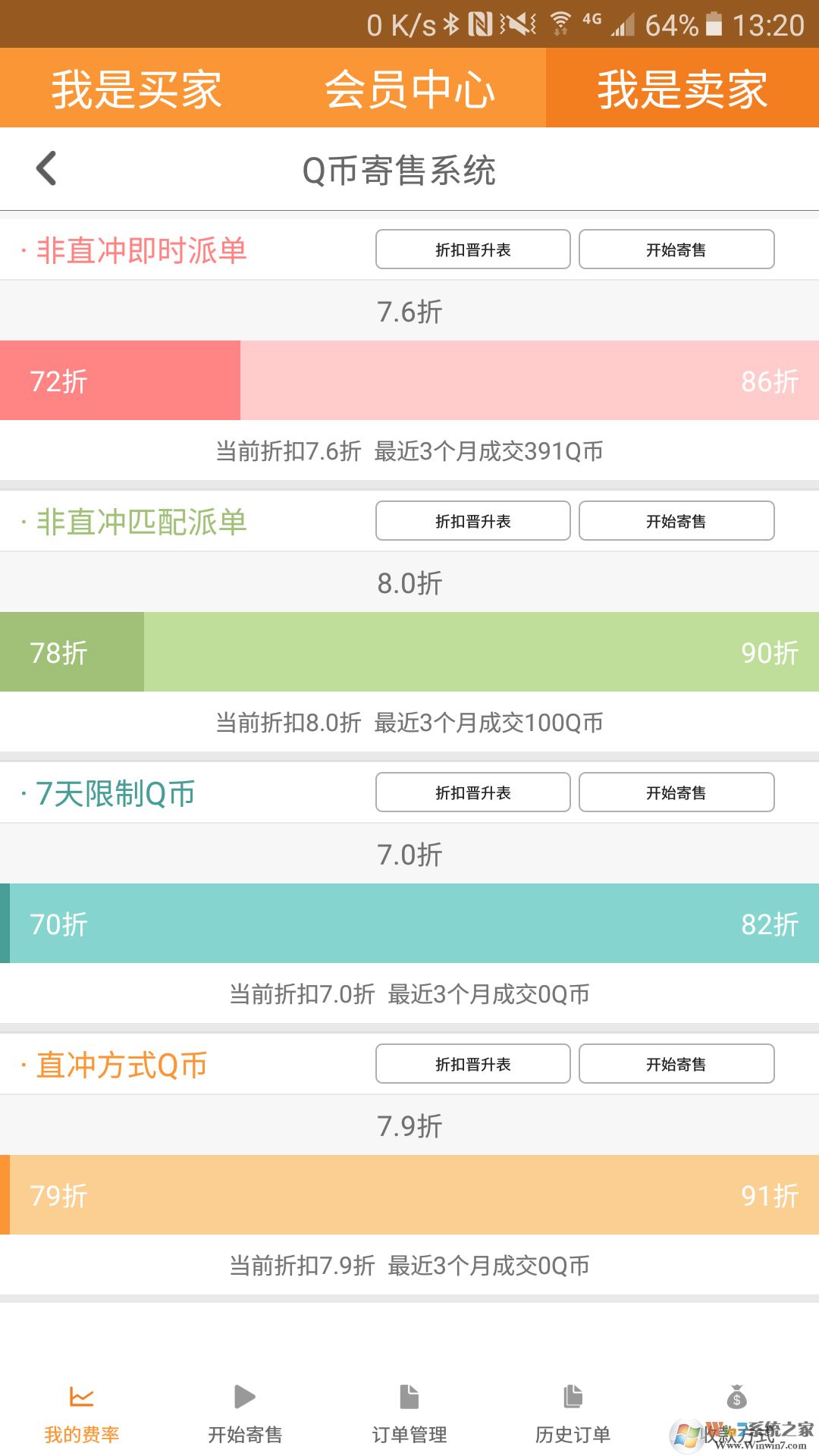Open 折扣晋升表 for 非直冲即时派单
The width and height of the screenshot is (819, 1456).
point(472,249)
